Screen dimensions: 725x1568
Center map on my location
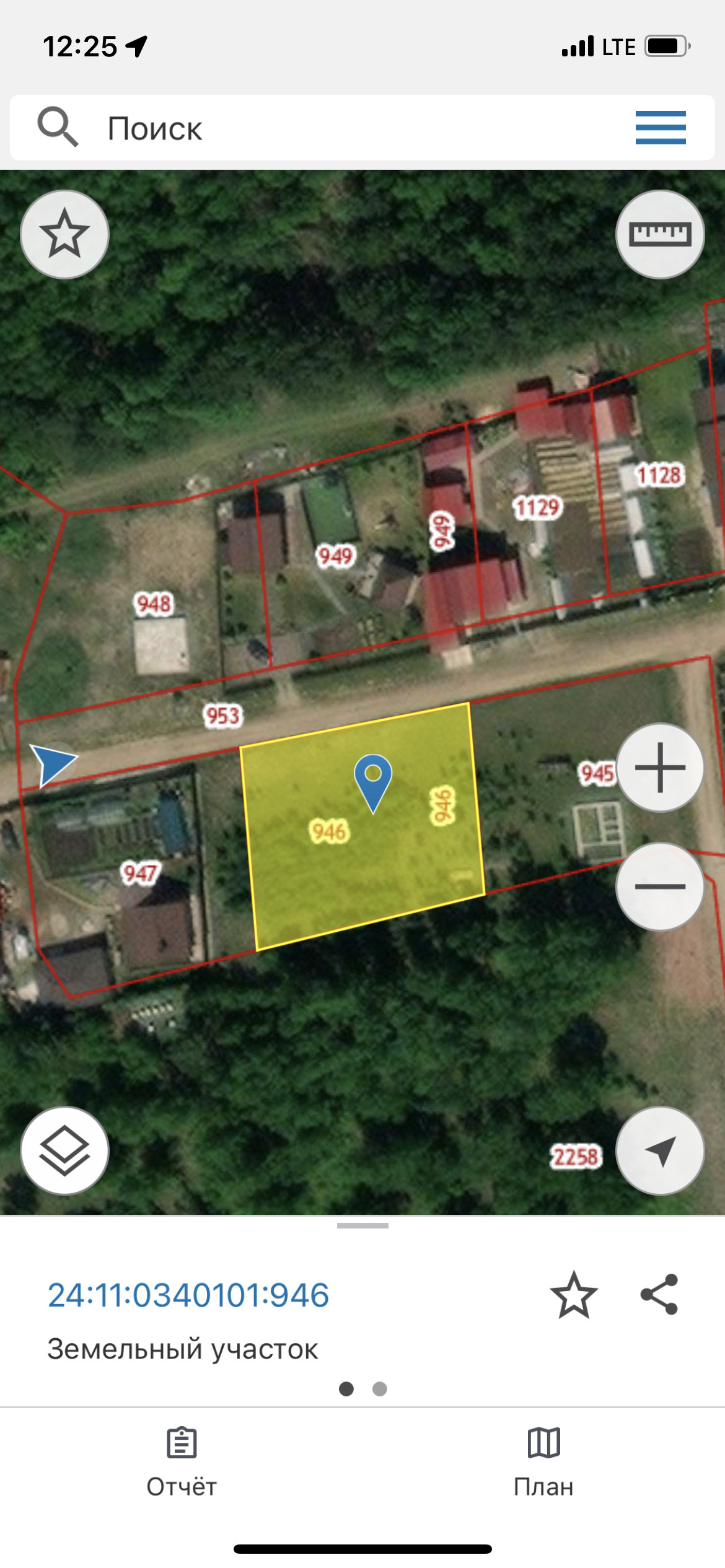pos(660,1150)
